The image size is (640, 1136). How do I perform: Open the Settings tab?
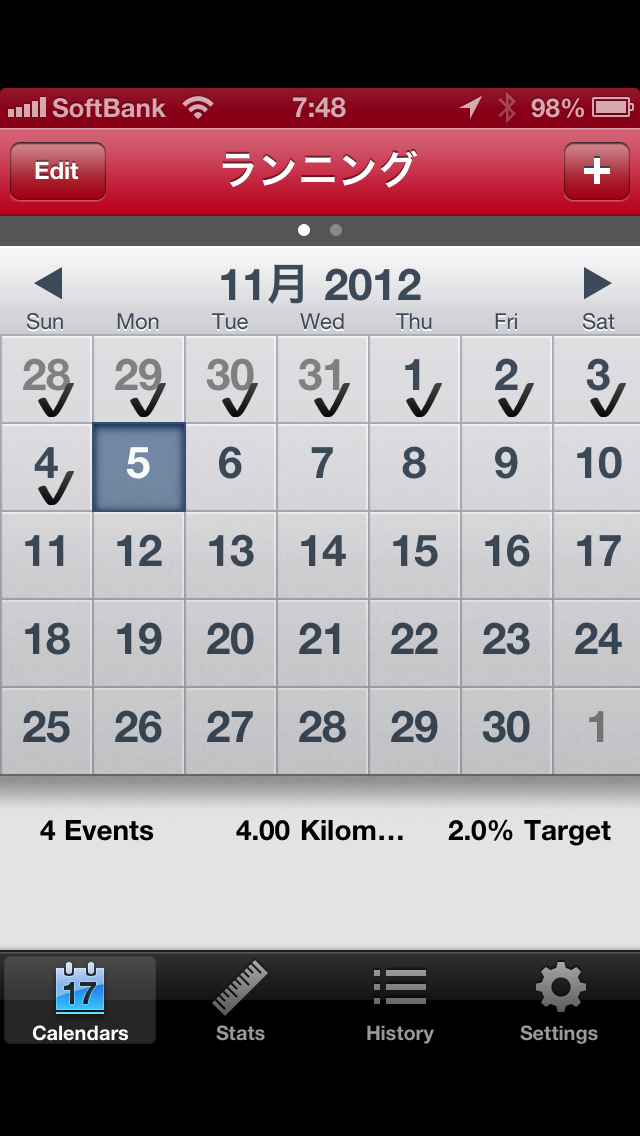coord(559,1002)
